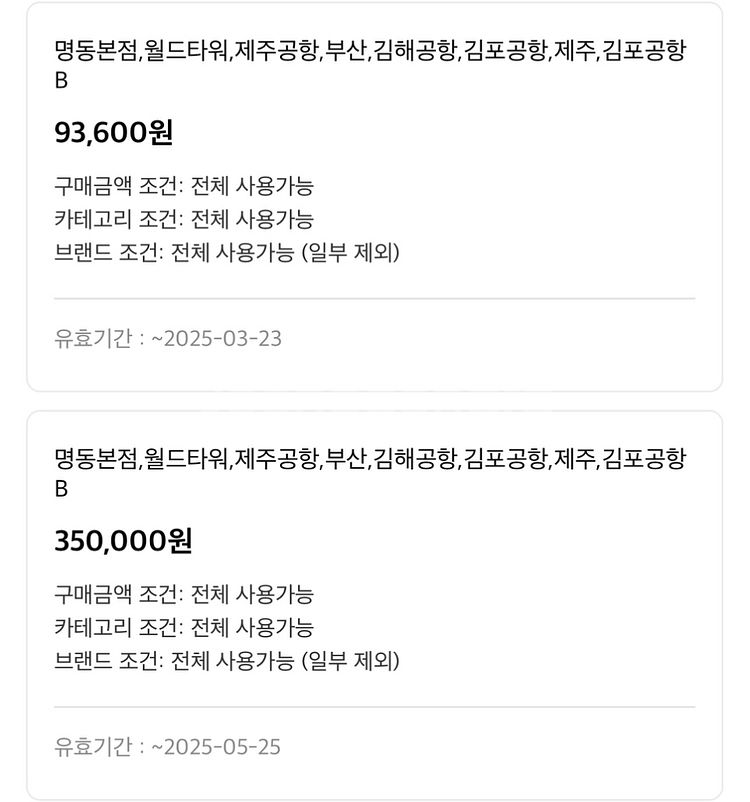750x802 pixels.
Task: Open the 93,600원 credit card
Action: point(374,196)
